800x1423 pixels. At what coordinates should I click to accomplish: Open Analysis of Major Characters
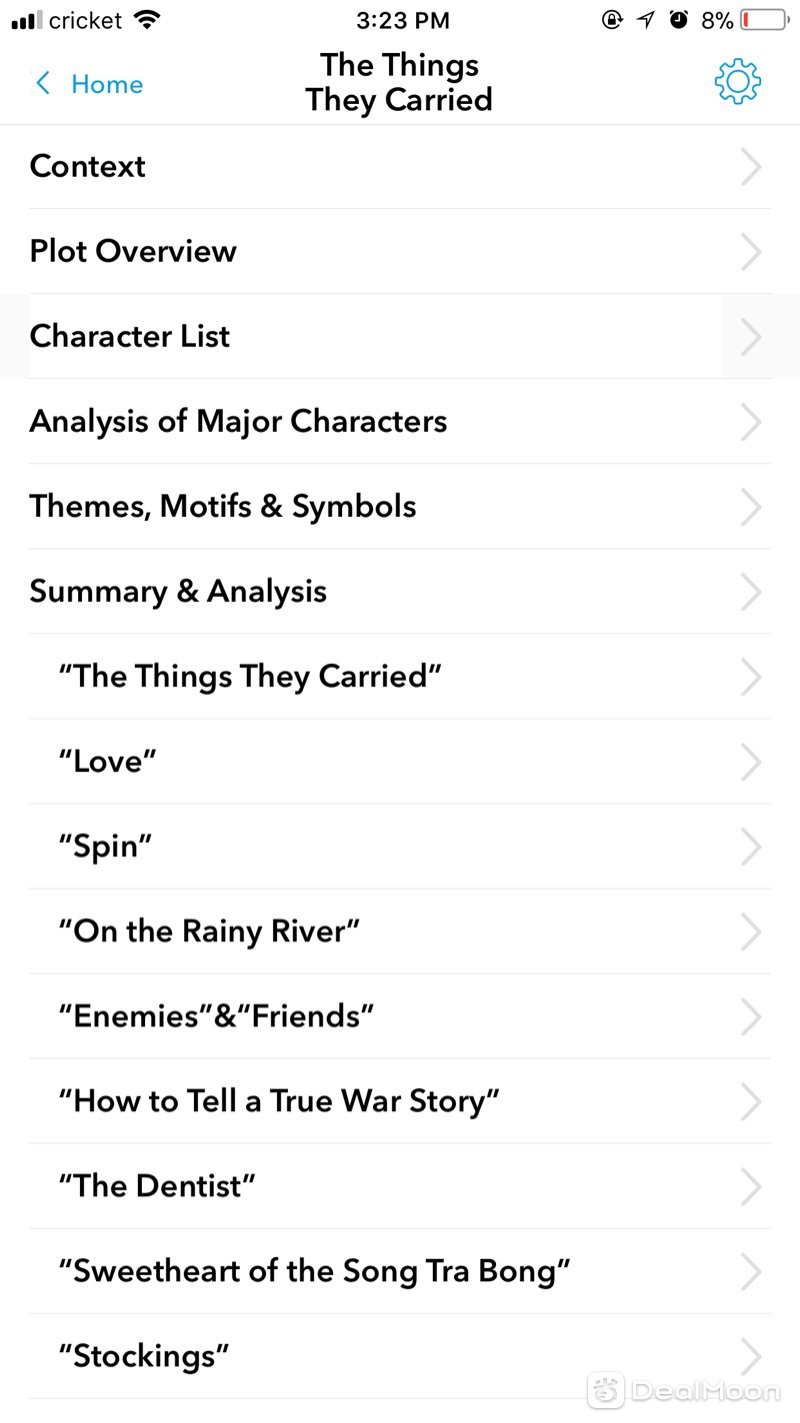click(x=400, y=422)
